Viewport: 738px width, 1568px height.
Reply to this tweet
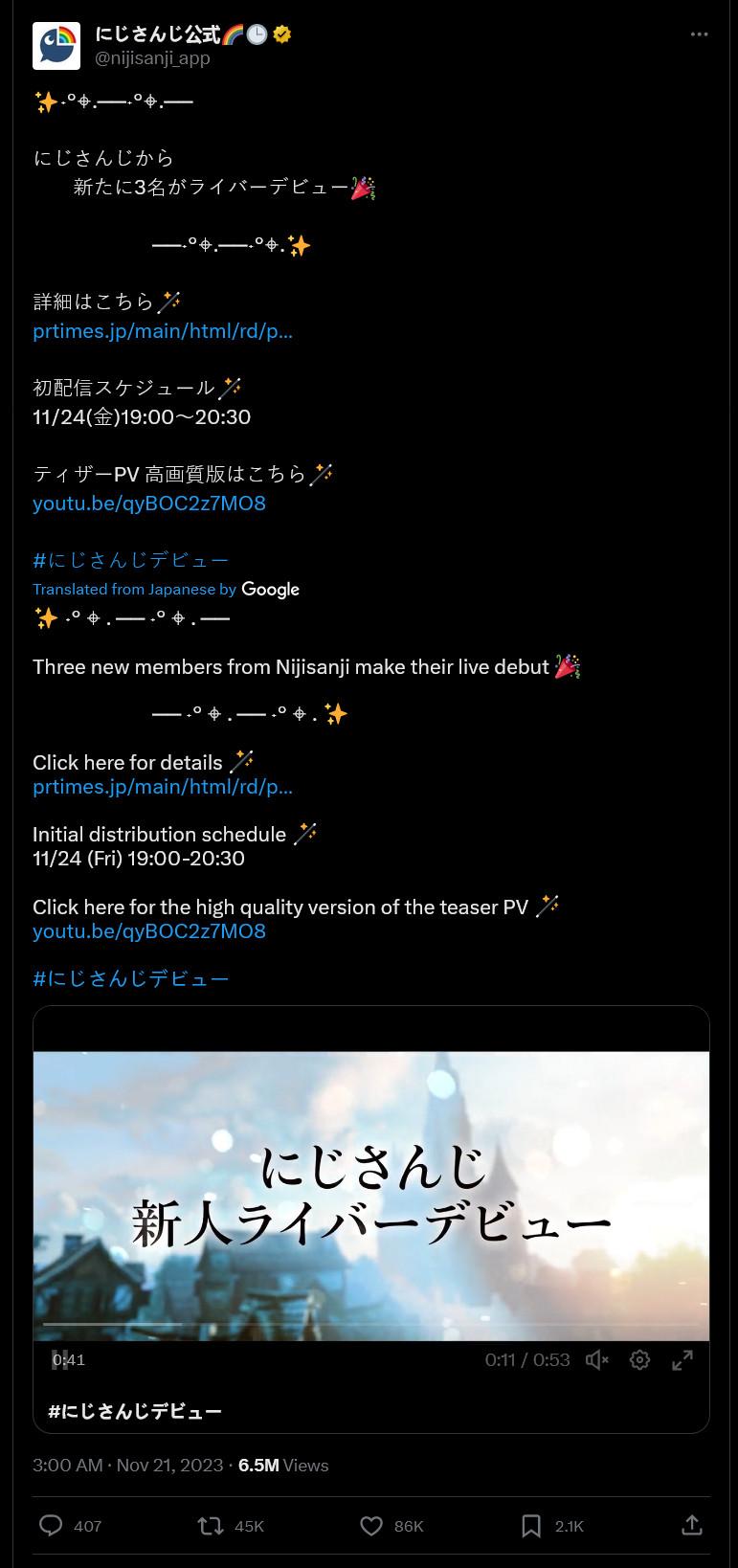[51, 1526]
